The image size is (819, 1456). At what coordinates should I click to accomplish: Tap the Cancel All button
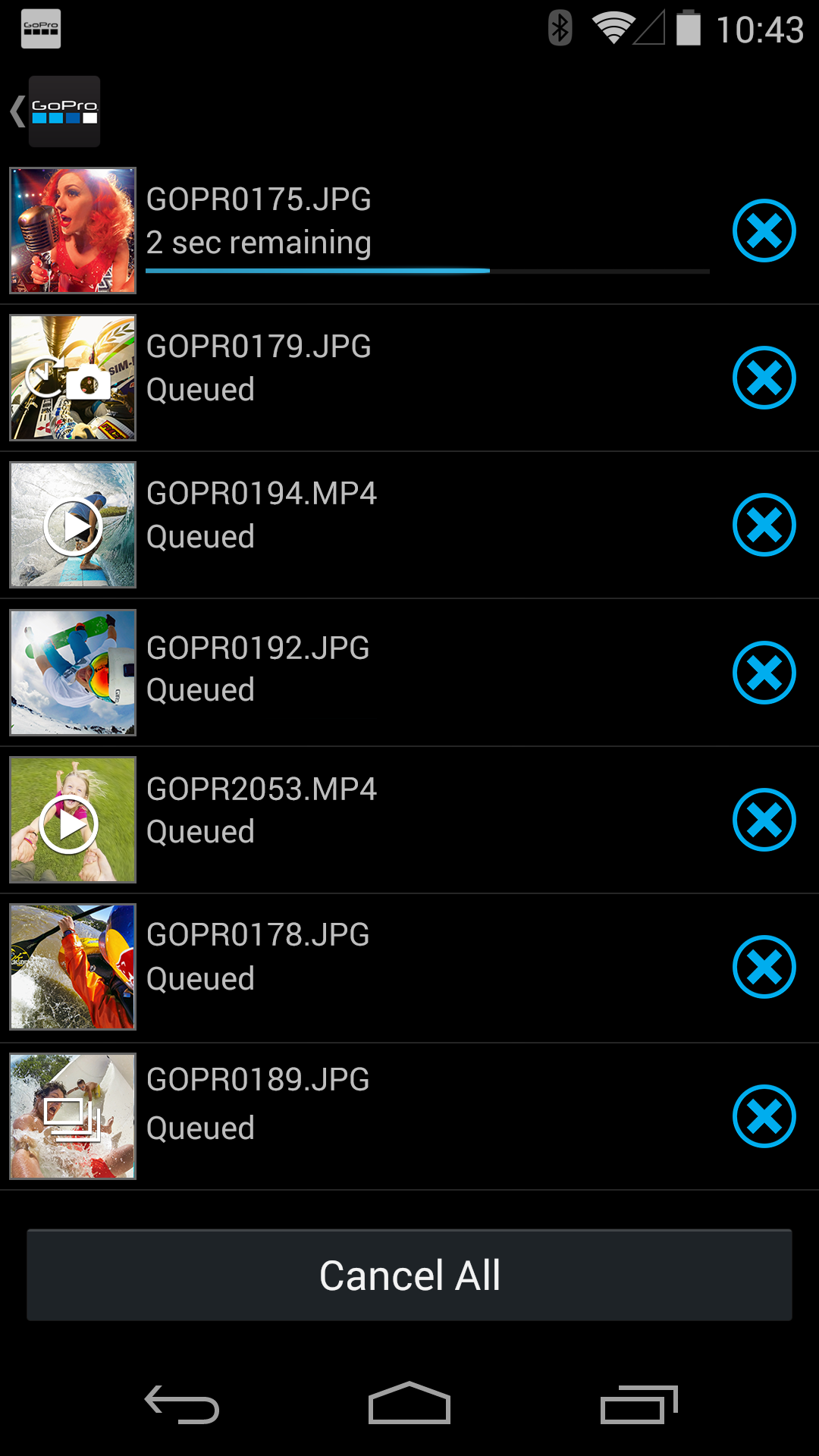pyautogui.click(x=409, y=1276)
